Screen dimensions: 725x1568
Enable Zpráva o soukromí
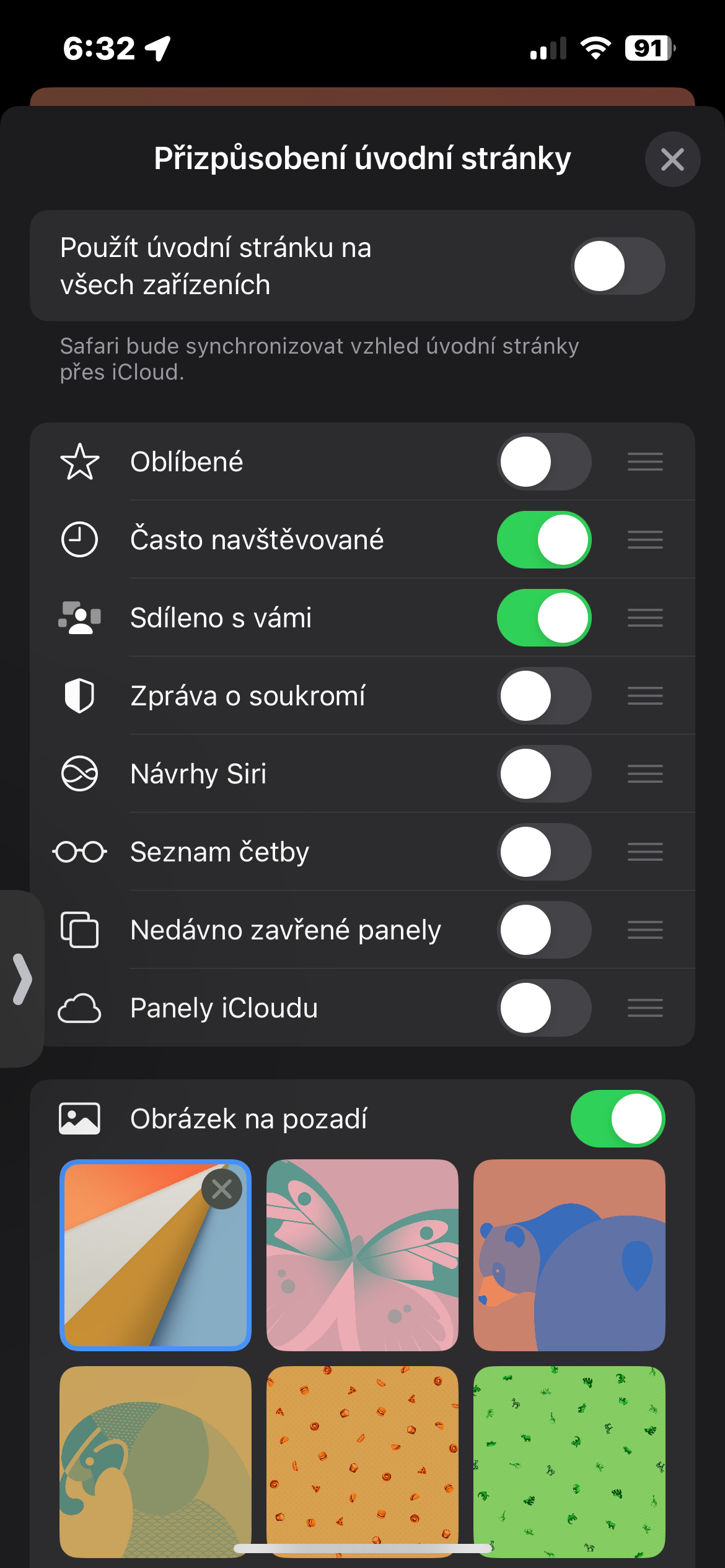coord(544,696)
